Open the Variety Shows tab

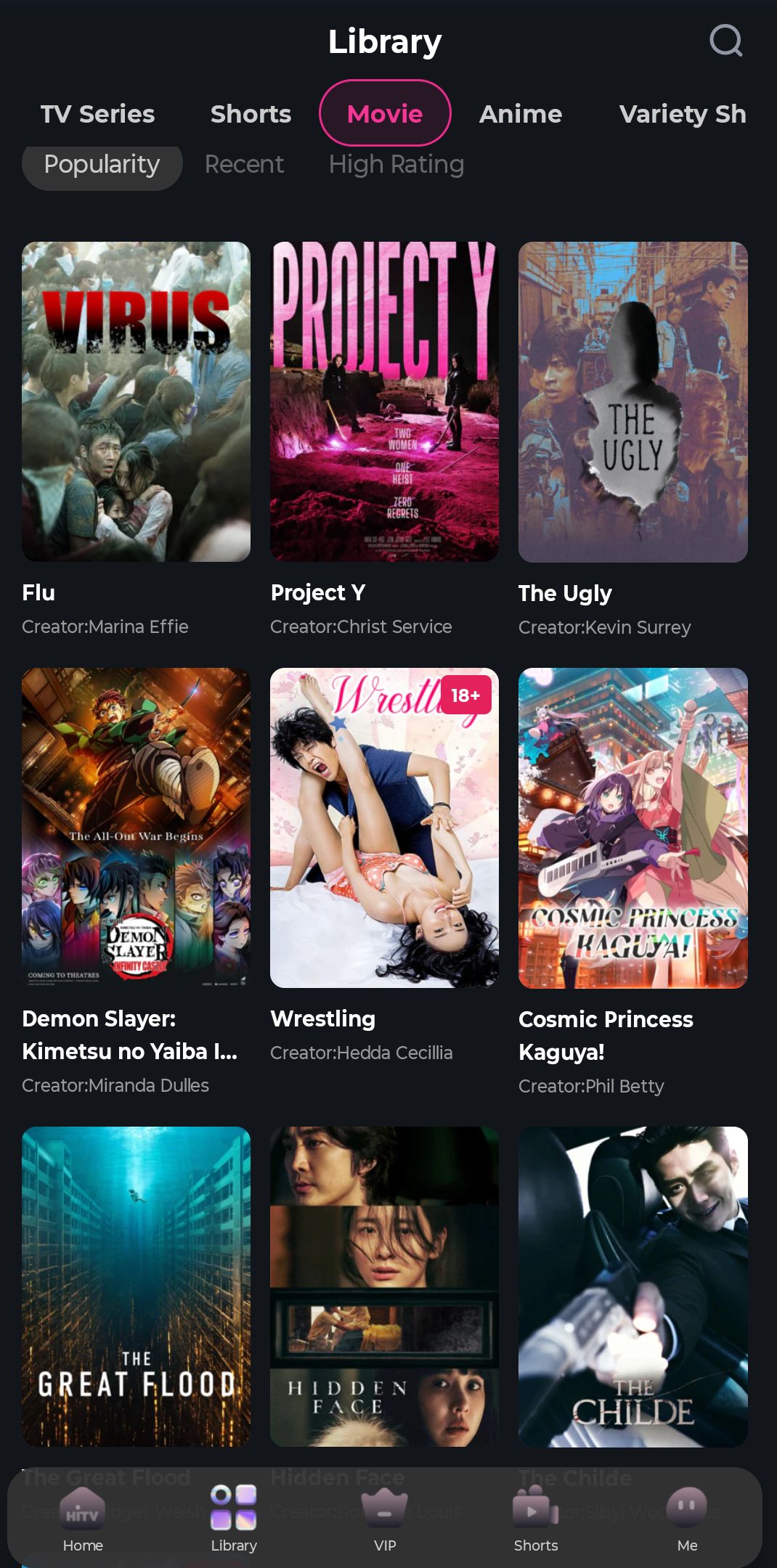[682, 114]
